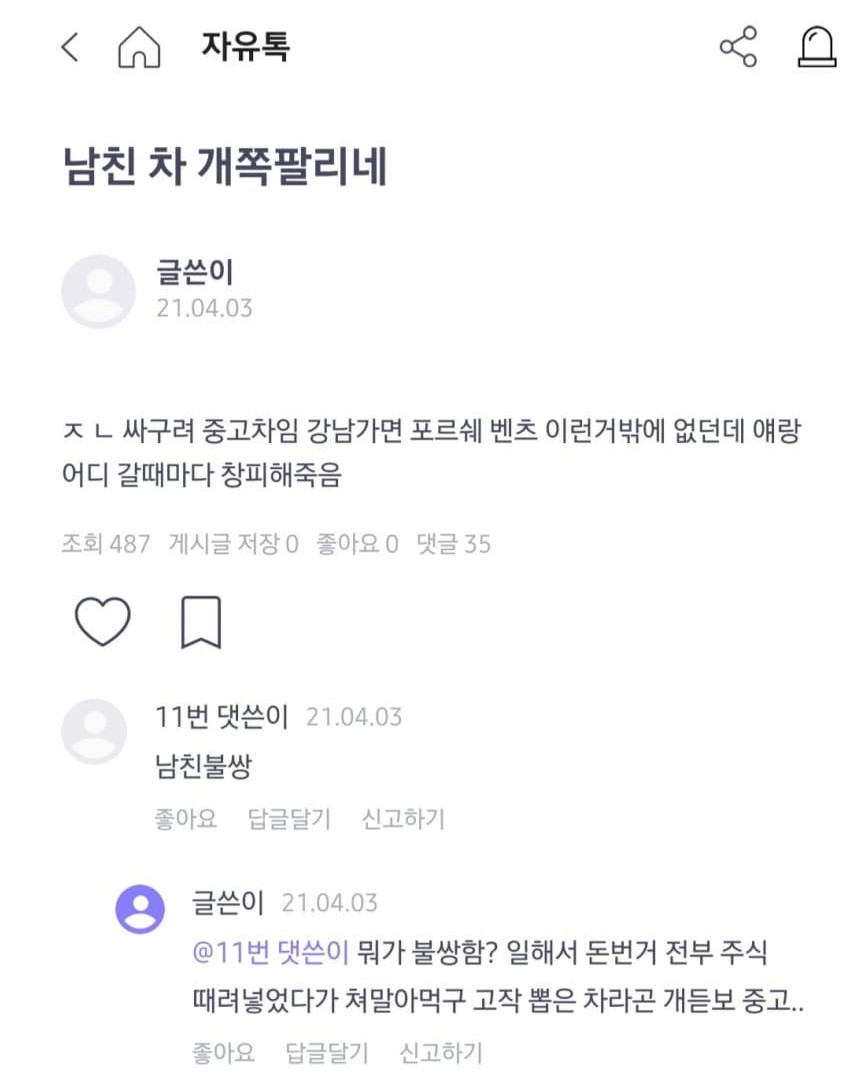Viewport: 853px width, 1084px height.
Task: Report the post with siren icon
Action: click(817, 46)
